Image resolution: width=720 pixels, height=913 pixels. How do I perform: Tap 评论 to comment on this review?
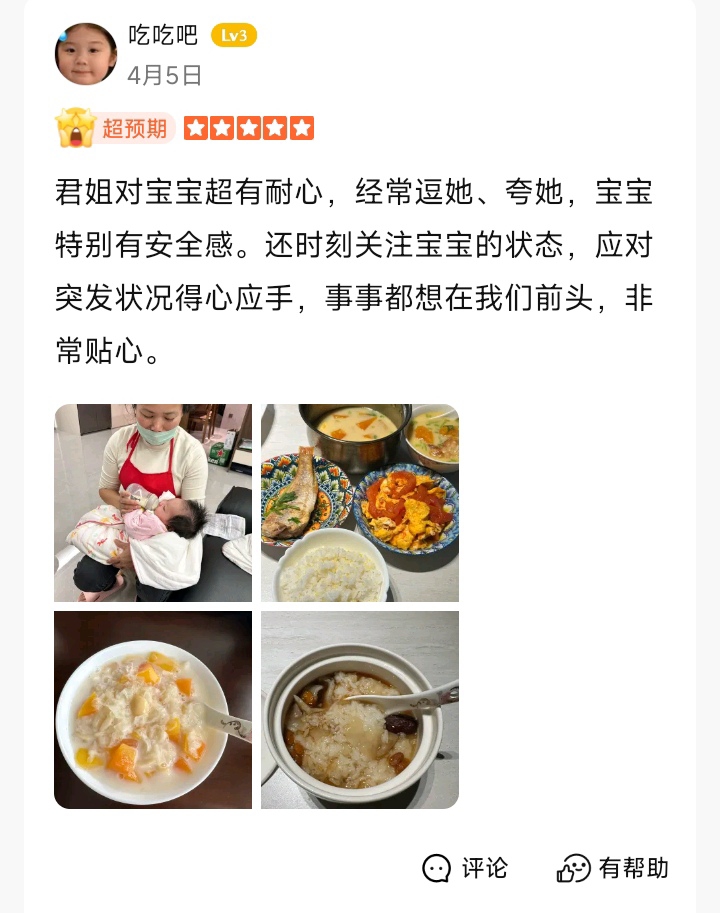[465, 868]
